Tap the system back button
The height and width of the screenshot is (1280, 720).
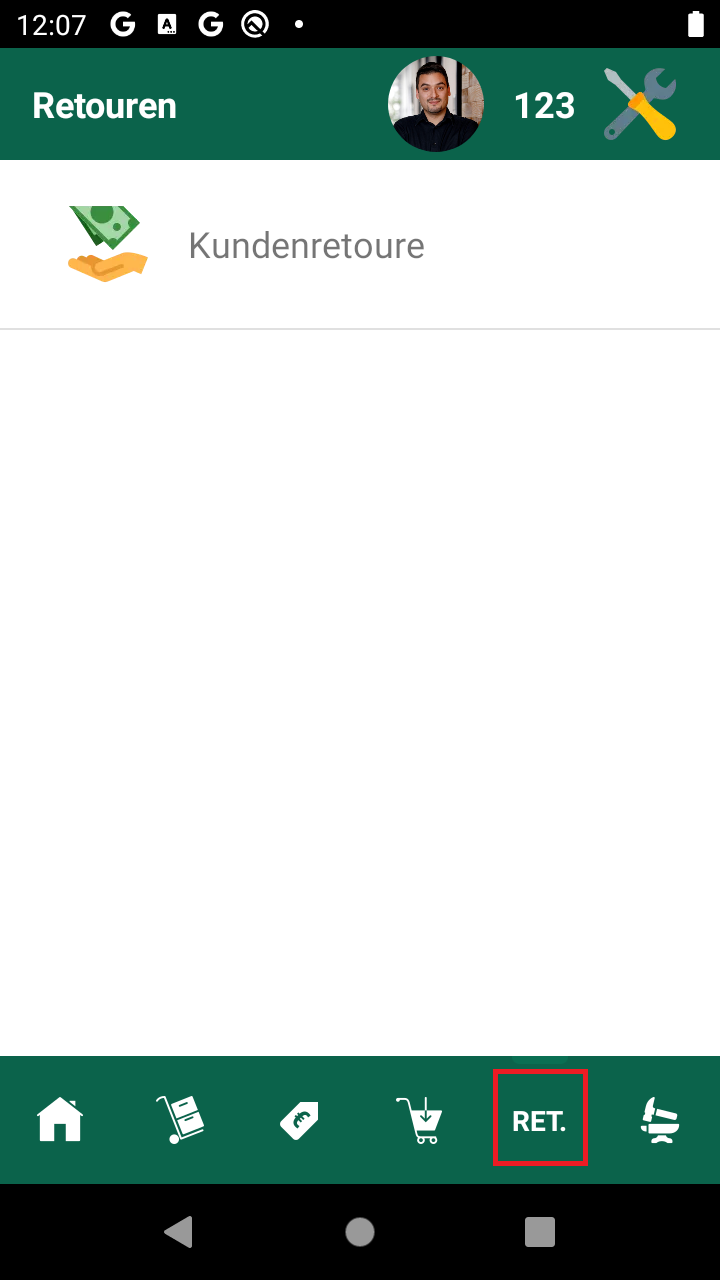(179, 1232)
